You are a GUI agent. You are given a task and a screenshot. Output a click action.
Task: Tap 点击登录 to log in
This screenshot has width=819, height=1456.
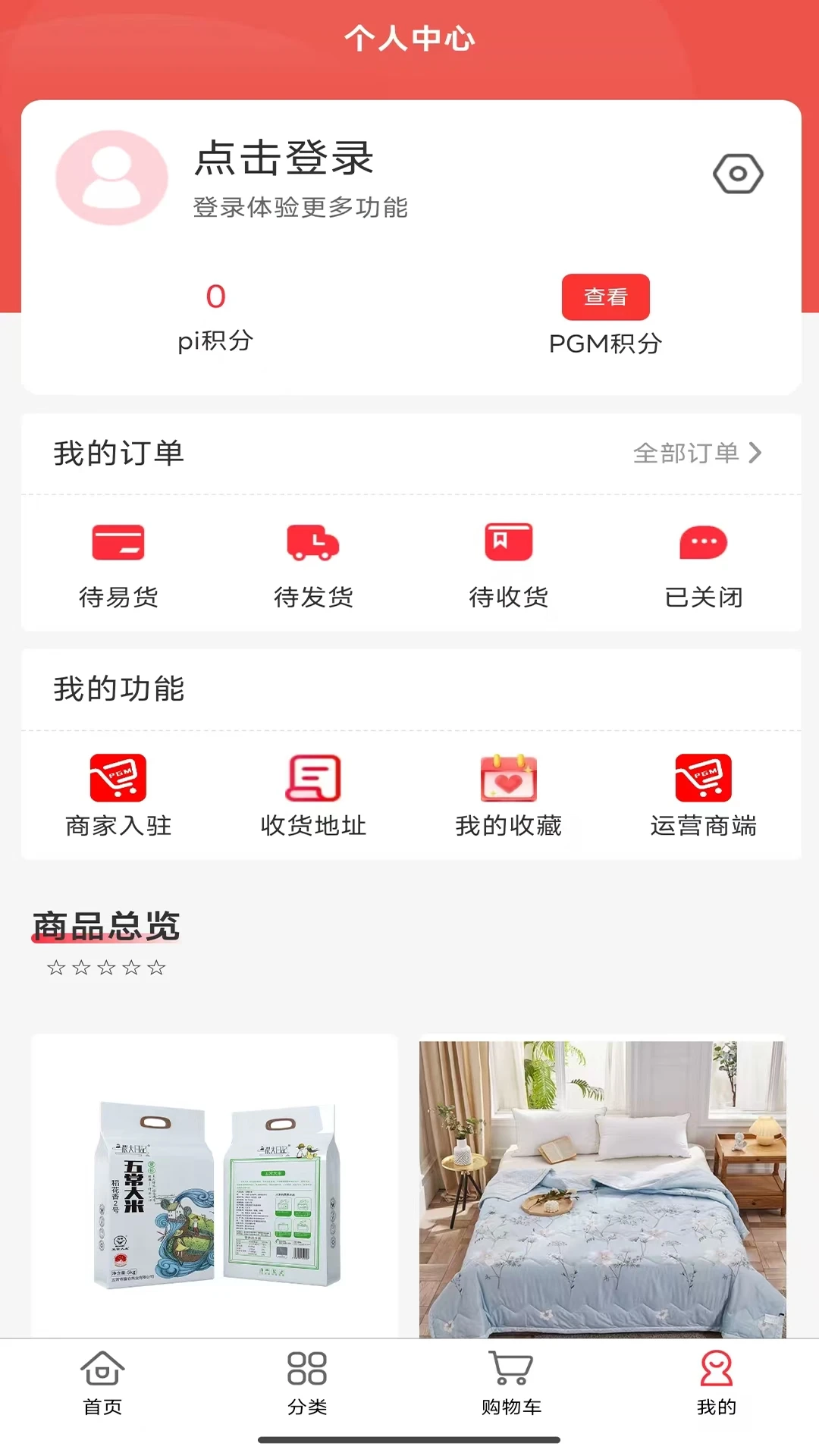[x=283, y=158]
